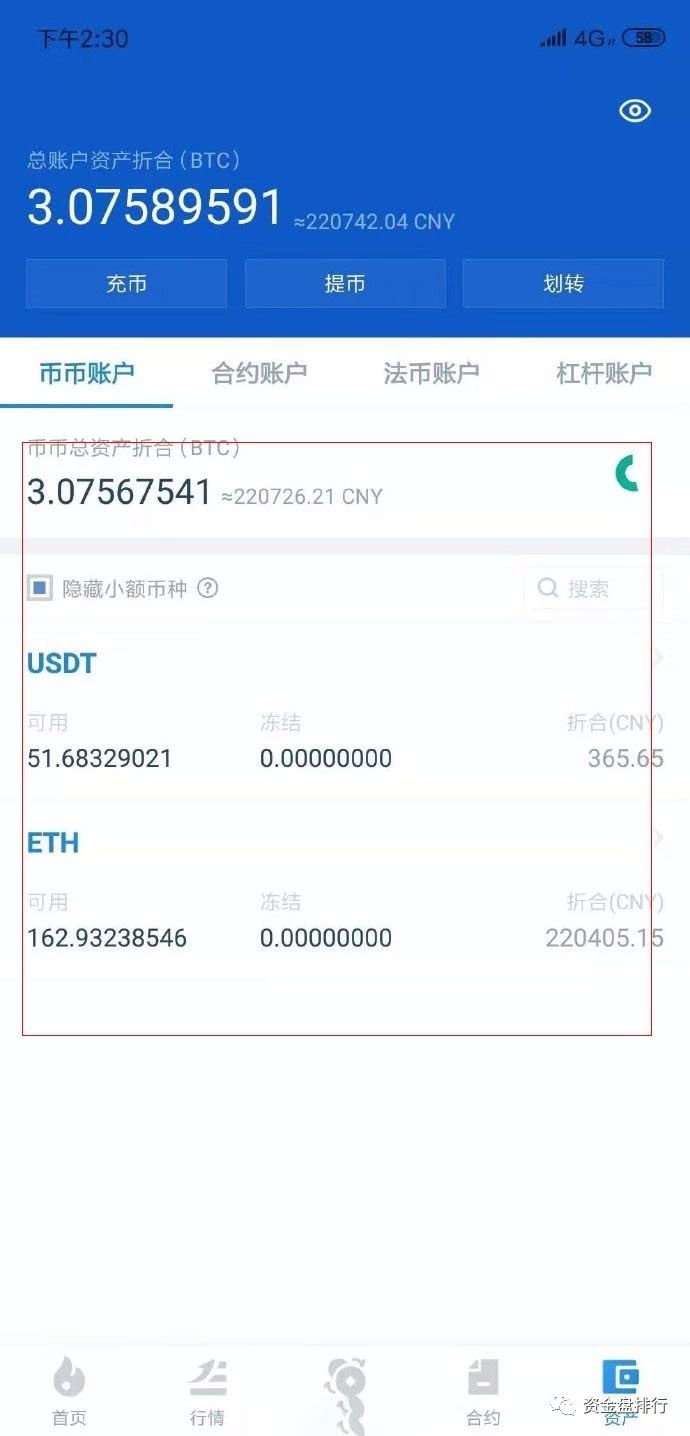Image resolution: width=690 pixels, height=1436 pixels.
Task: Uncheck the 隐藏小额币种 checkbox
Action: pos(40,588)
